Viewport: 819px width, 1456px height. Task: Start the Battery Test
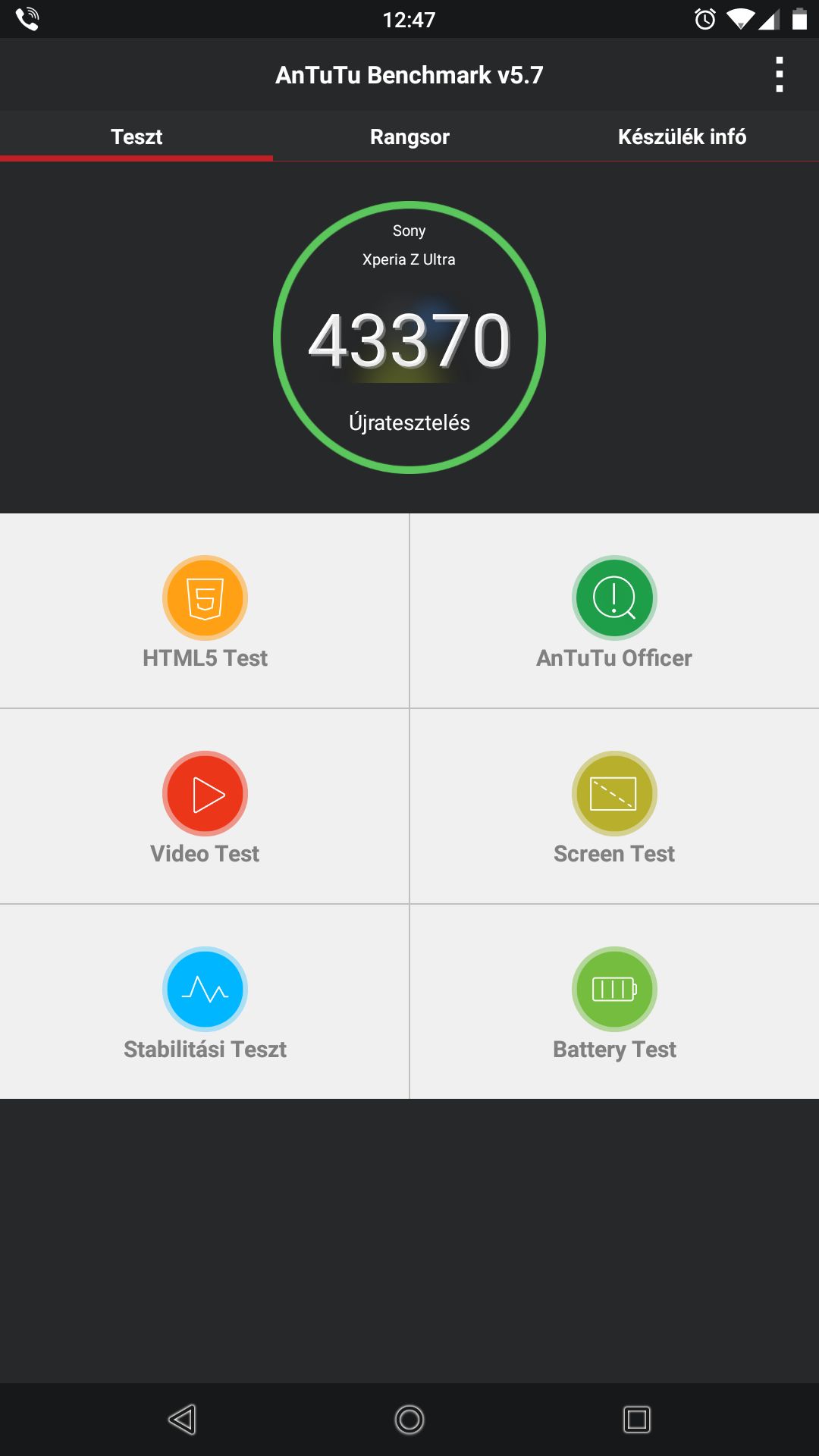point(614,1002)
